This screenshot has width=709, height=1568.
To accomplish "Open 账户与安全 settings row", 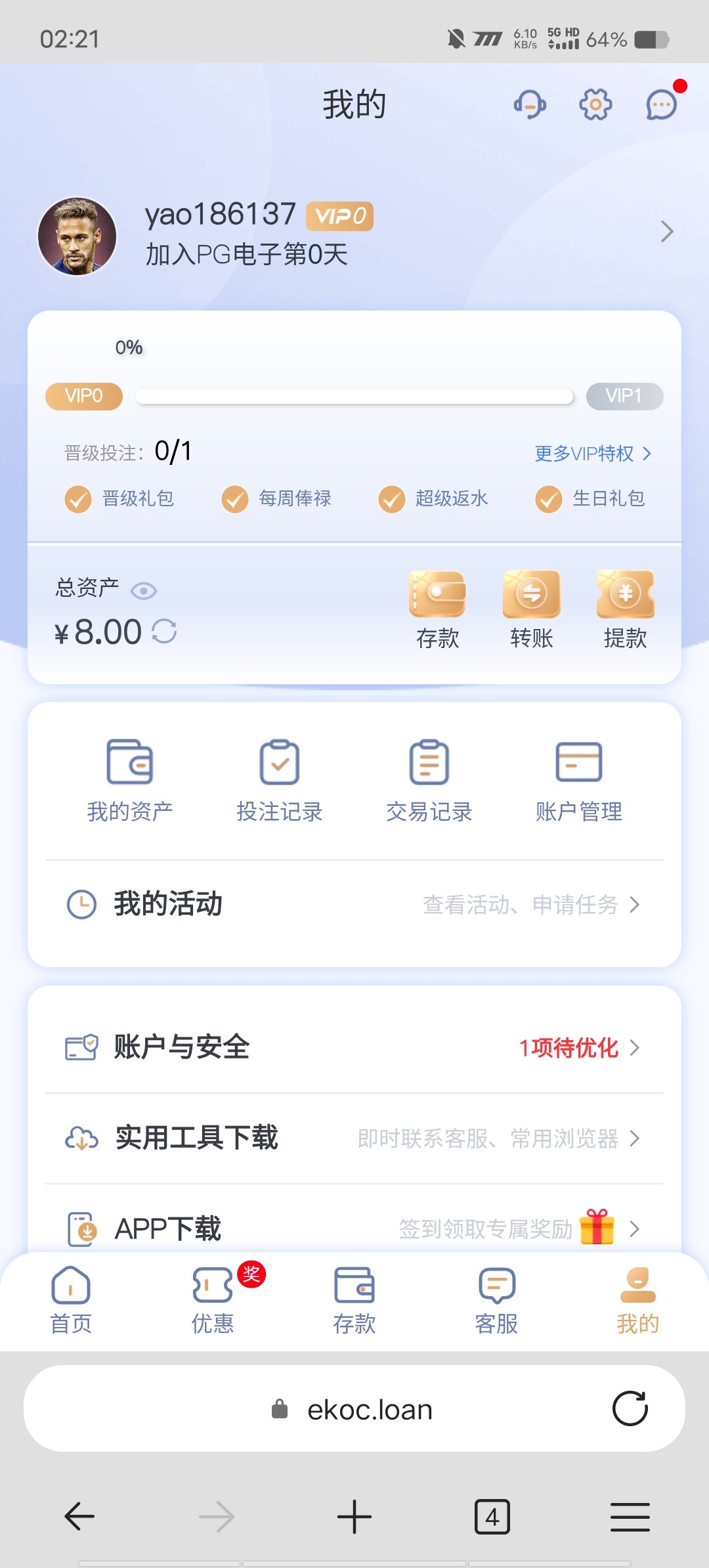I will tap(354, 1047).
